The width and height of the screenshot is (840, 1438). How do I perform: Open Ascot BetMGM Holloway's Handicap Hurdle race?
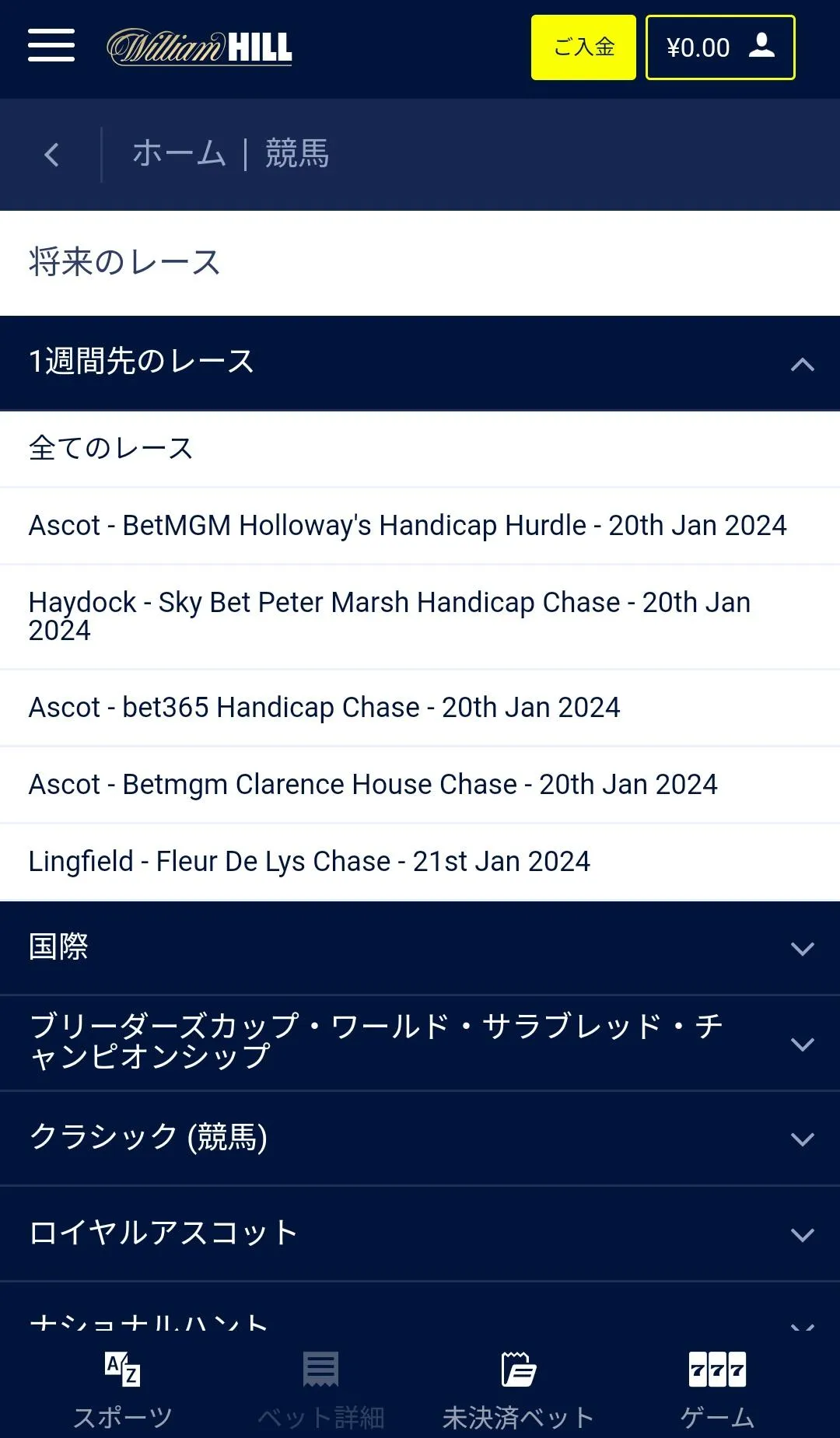(408, 526)
